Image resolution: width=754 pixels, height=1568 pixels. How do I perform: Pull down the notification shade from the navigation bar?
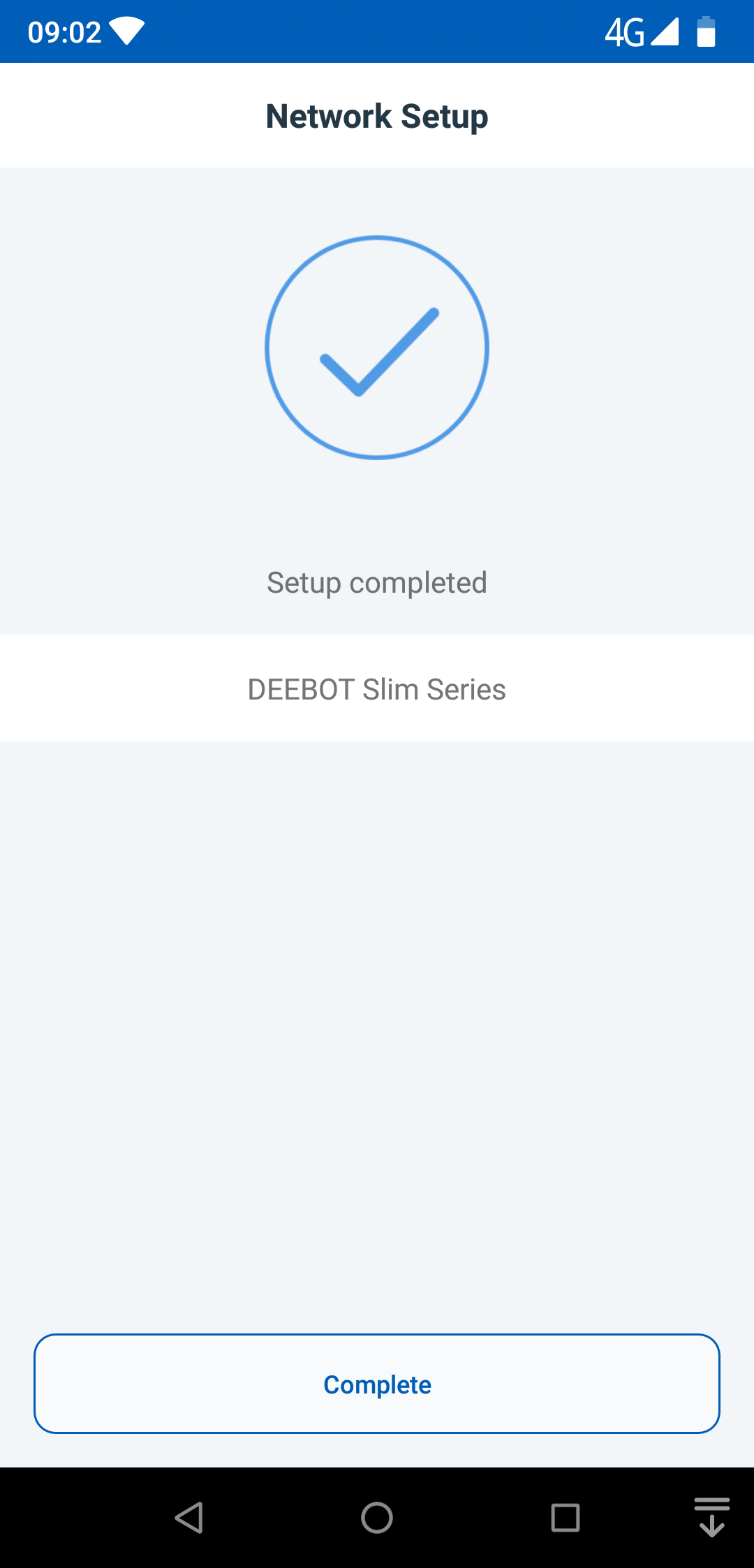pyautogui.click(x=711, y=1517)
